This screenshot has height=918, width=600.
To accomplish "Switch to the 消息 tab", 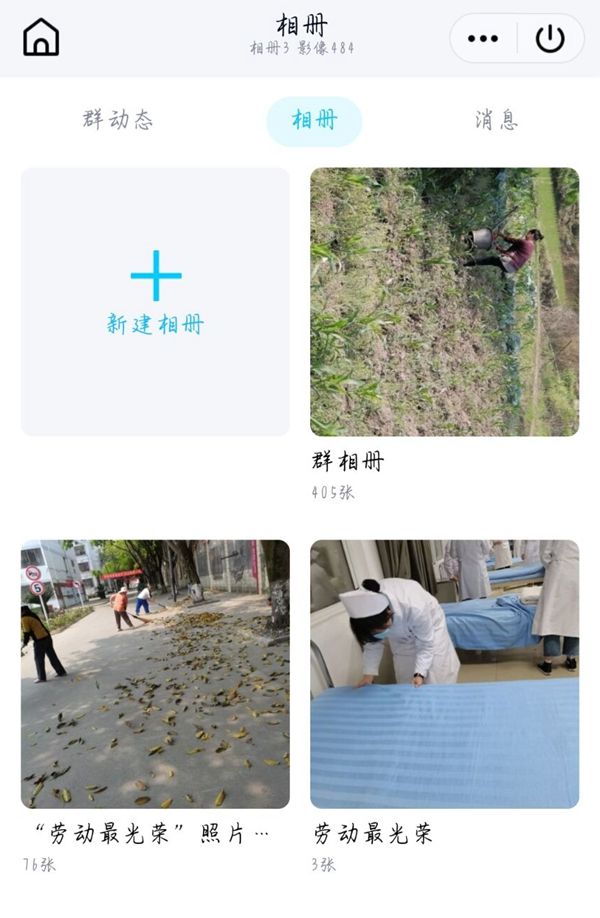I will (x=496, y=121).
